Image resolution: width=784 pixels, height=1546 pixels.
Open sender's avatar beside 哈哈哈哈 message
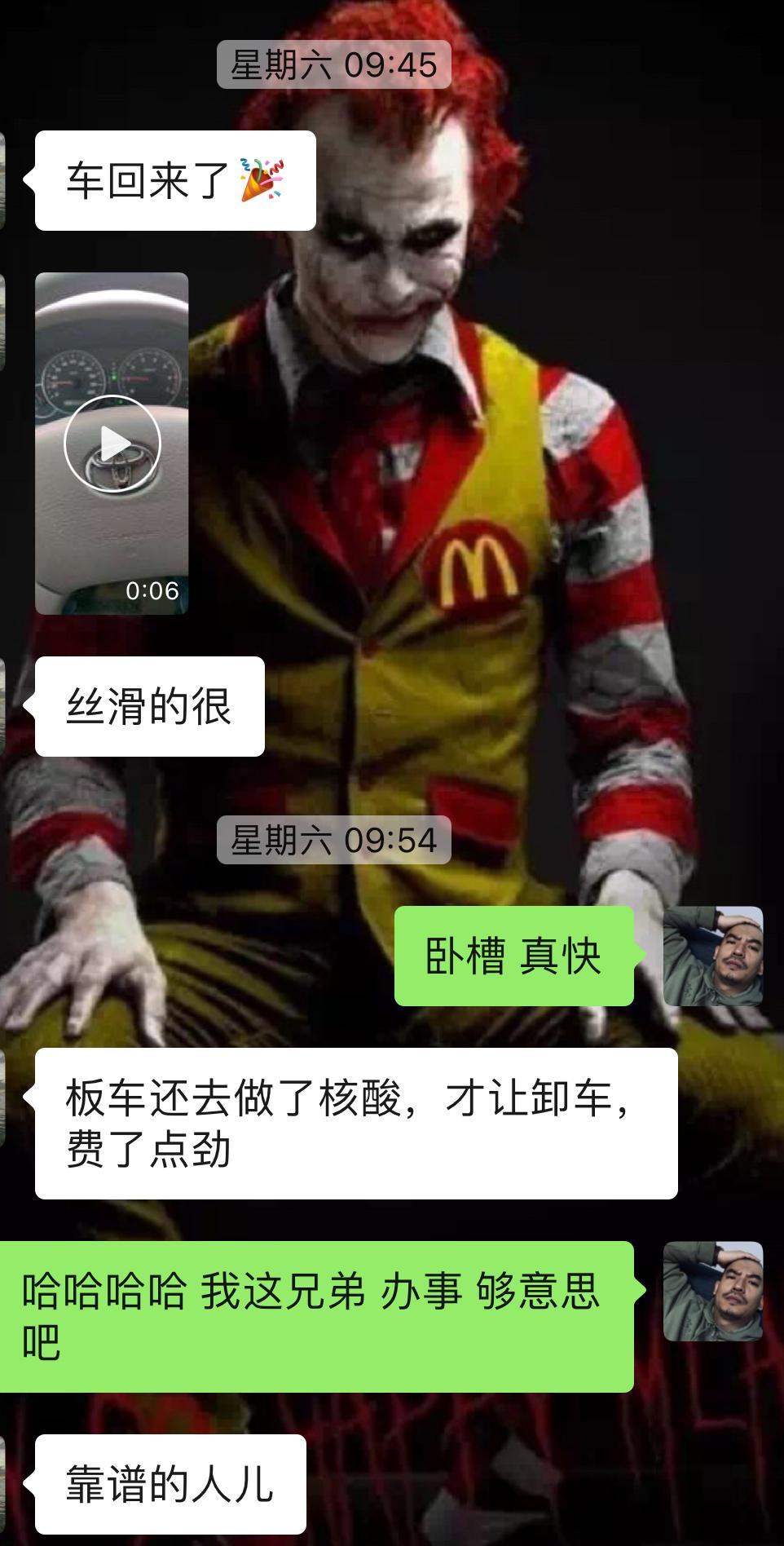[713, 1292]
